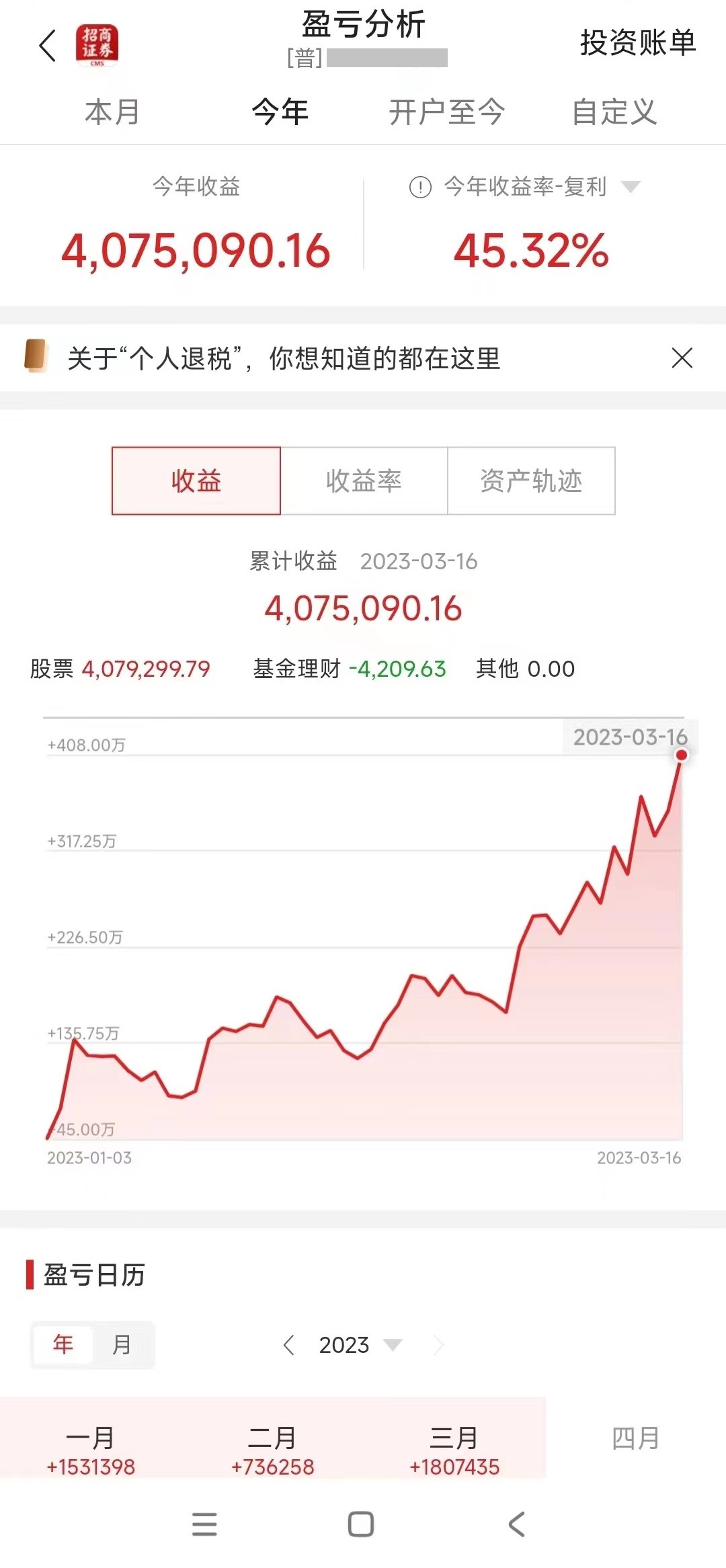Select 月 in calendar view toggle
Image resolution: width=726 pixels, height=1568 pixels.
(122, 1344)
